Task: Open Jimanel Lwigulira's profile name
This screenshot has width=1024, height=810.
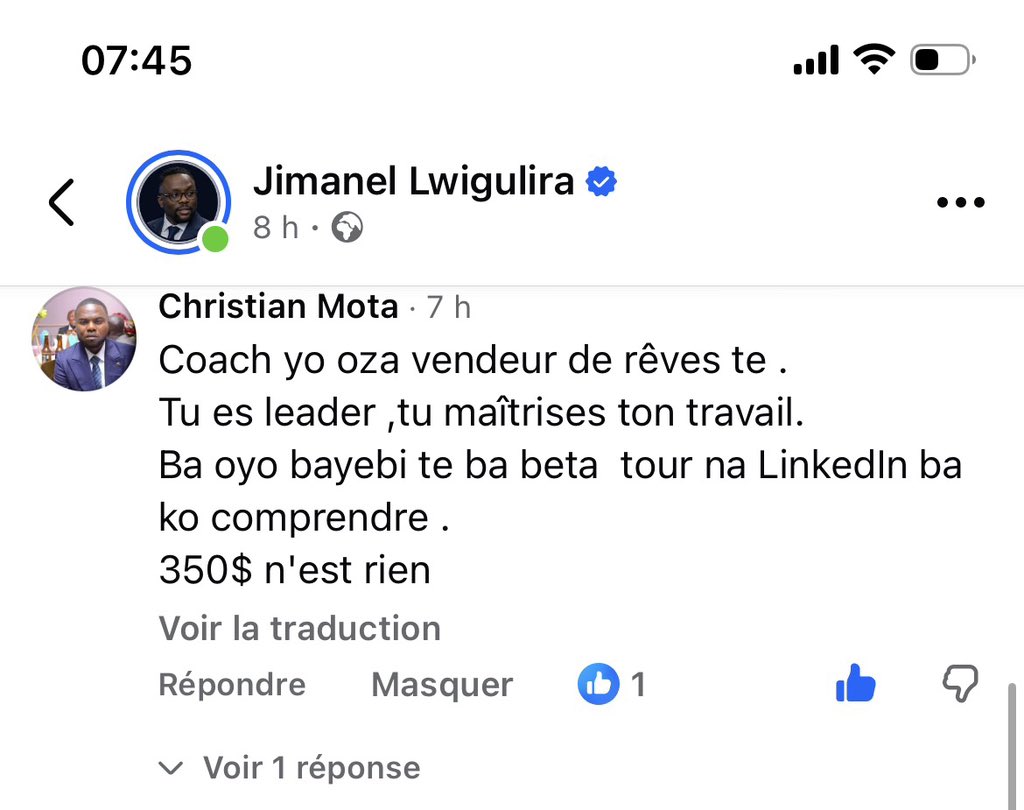Action: pos(413,182)
